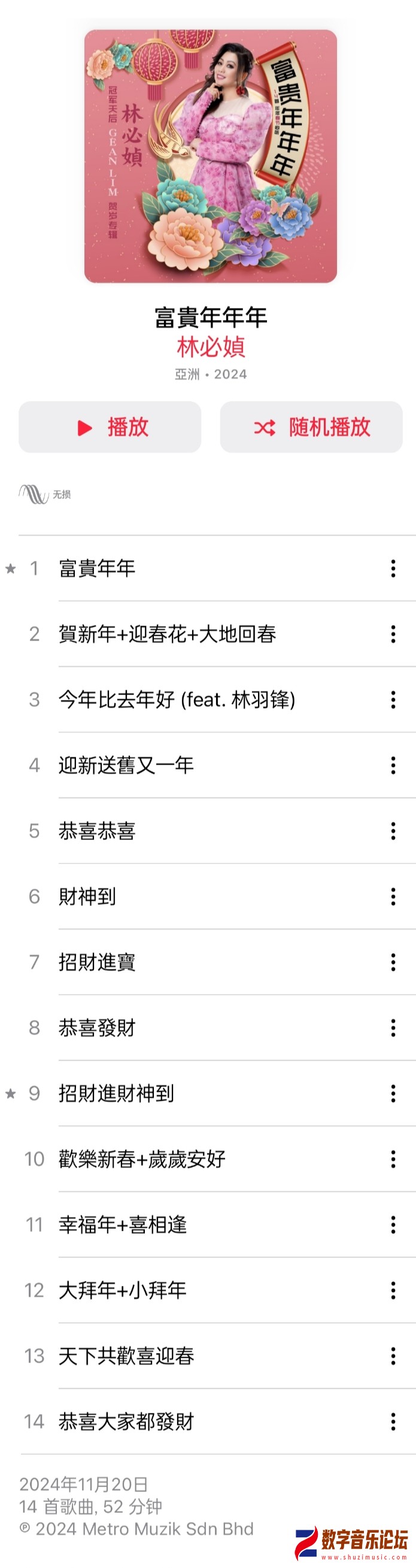Open more options for 恭喜發財
416x1568 pixels.
pos(393,1028)
